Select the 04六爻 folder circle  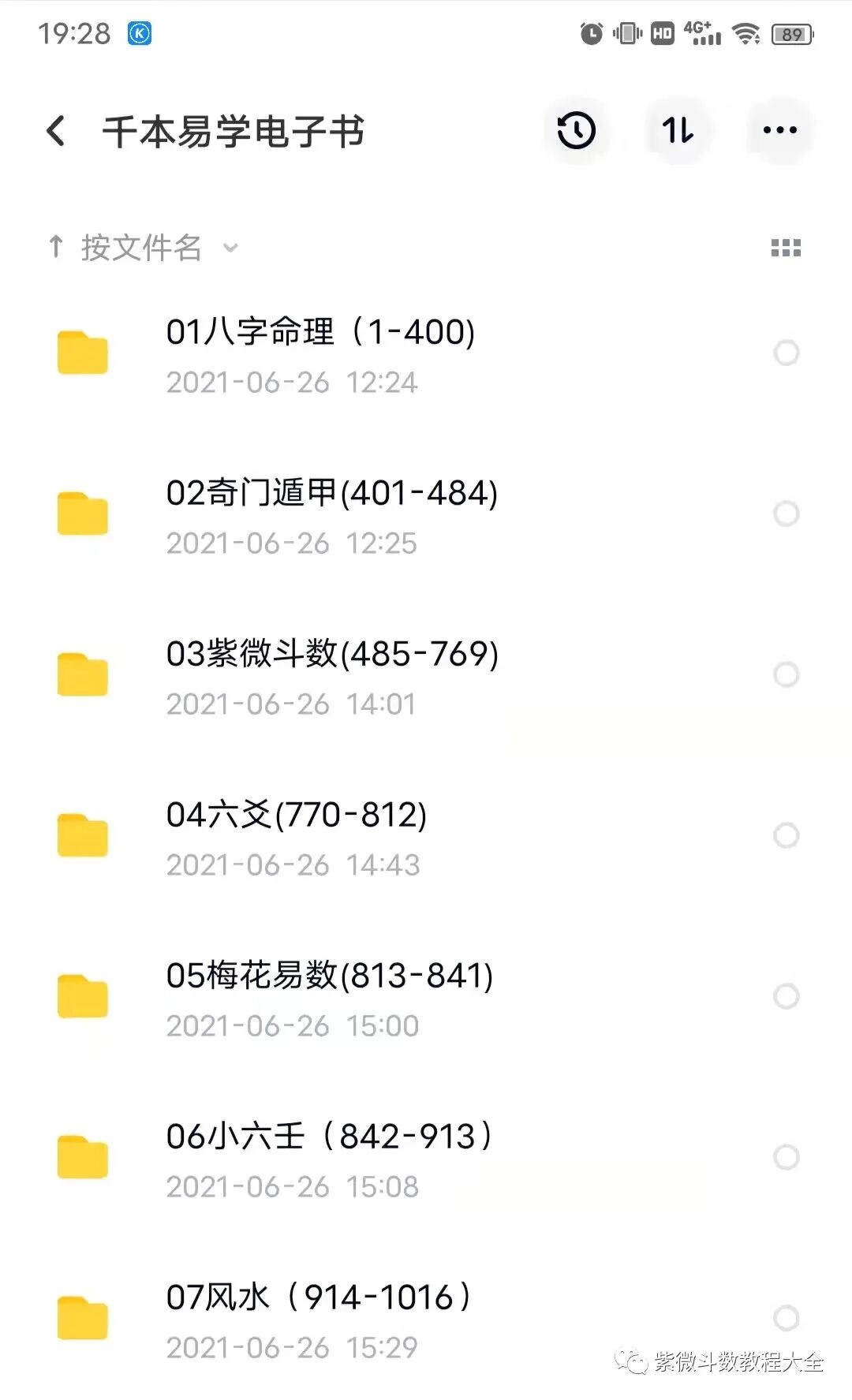point(787,835)
